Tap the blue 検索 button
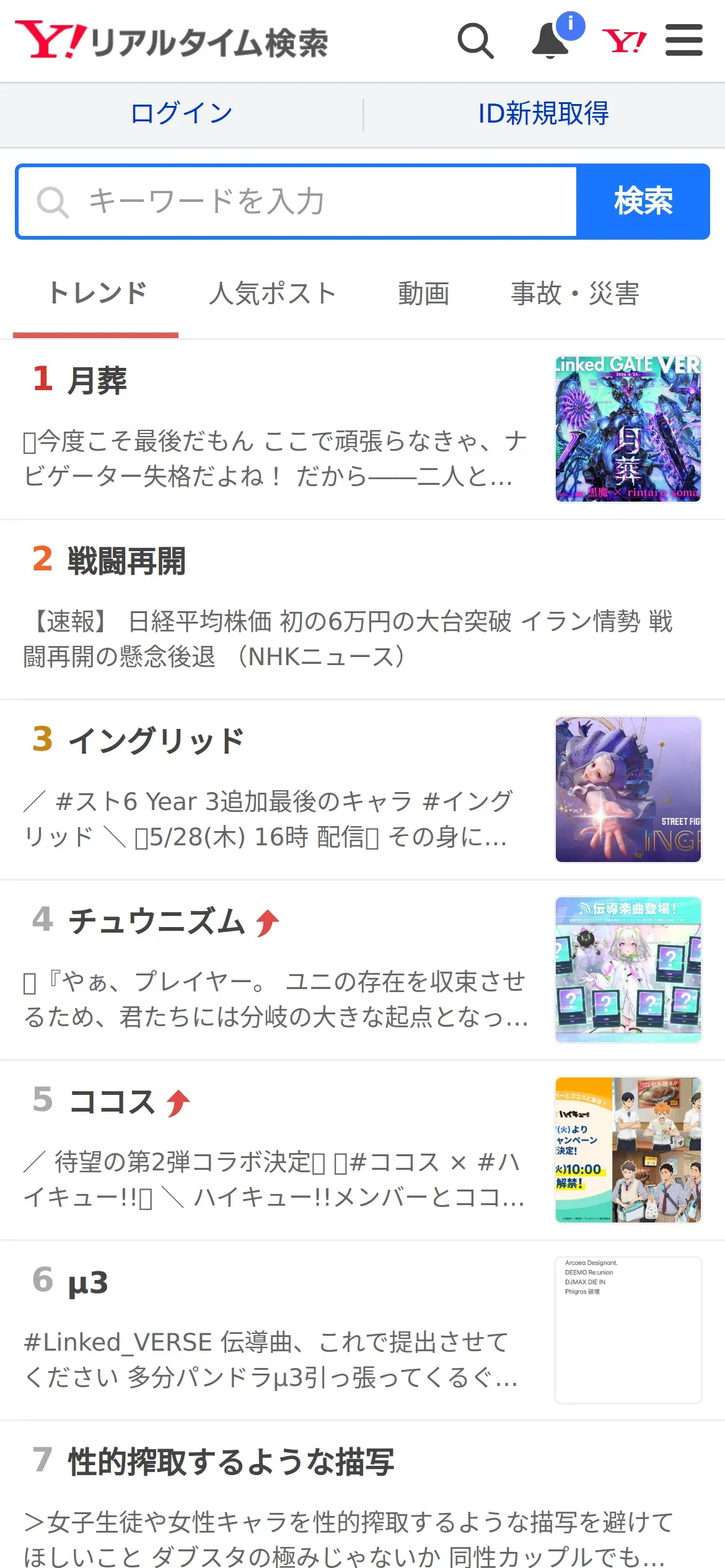 pyautogui.click(x=643, y=202)
